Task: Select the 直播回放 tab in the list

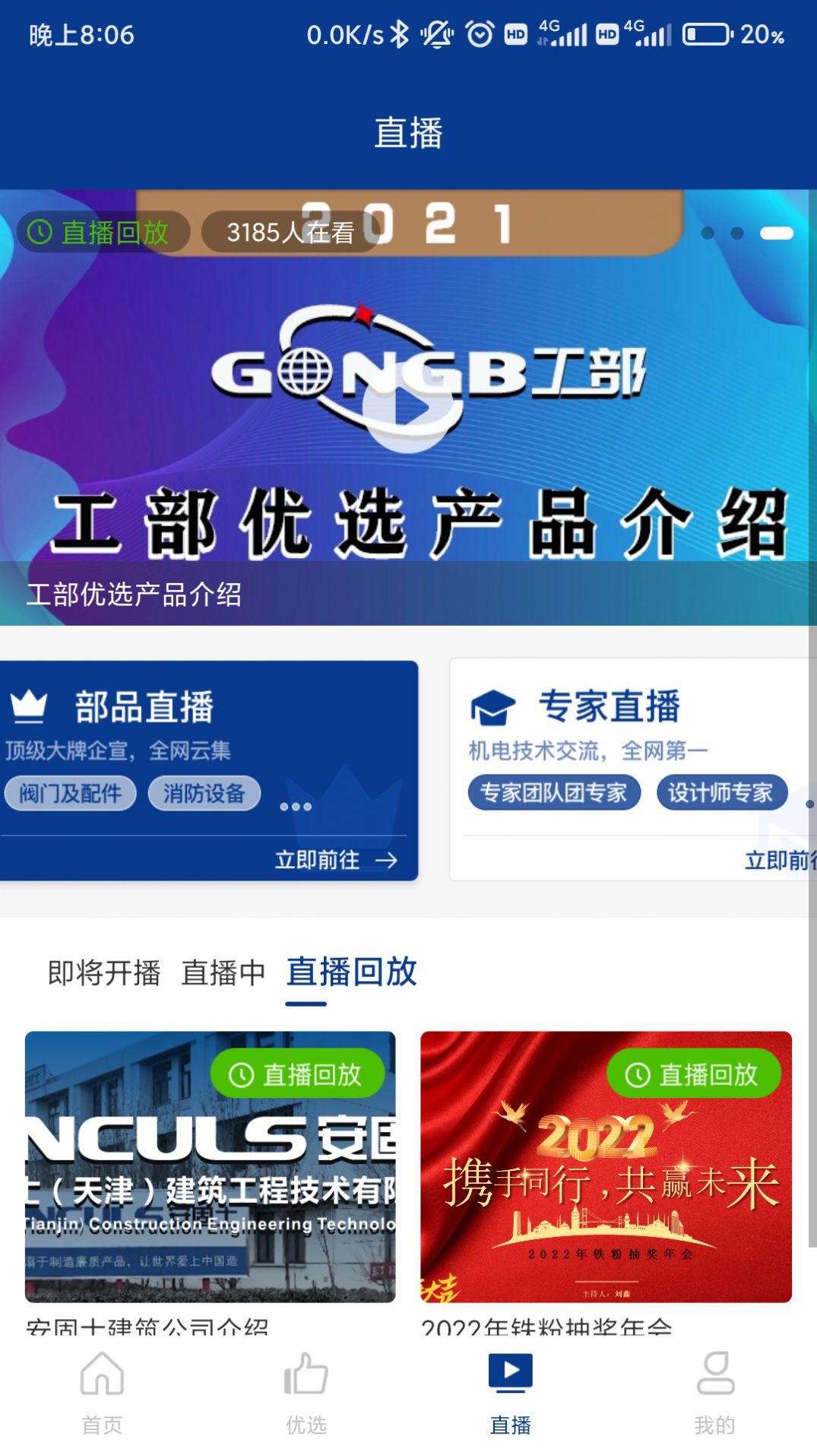Action: pyautogui.click(x=351, y=972)
